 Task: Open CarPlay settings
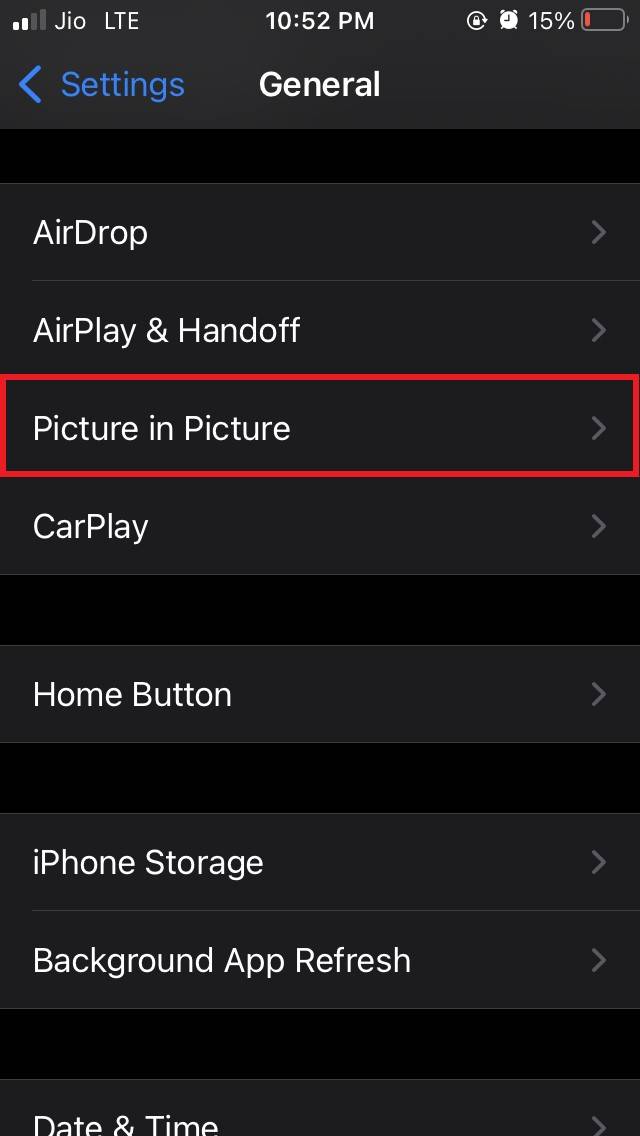(320, 526)
